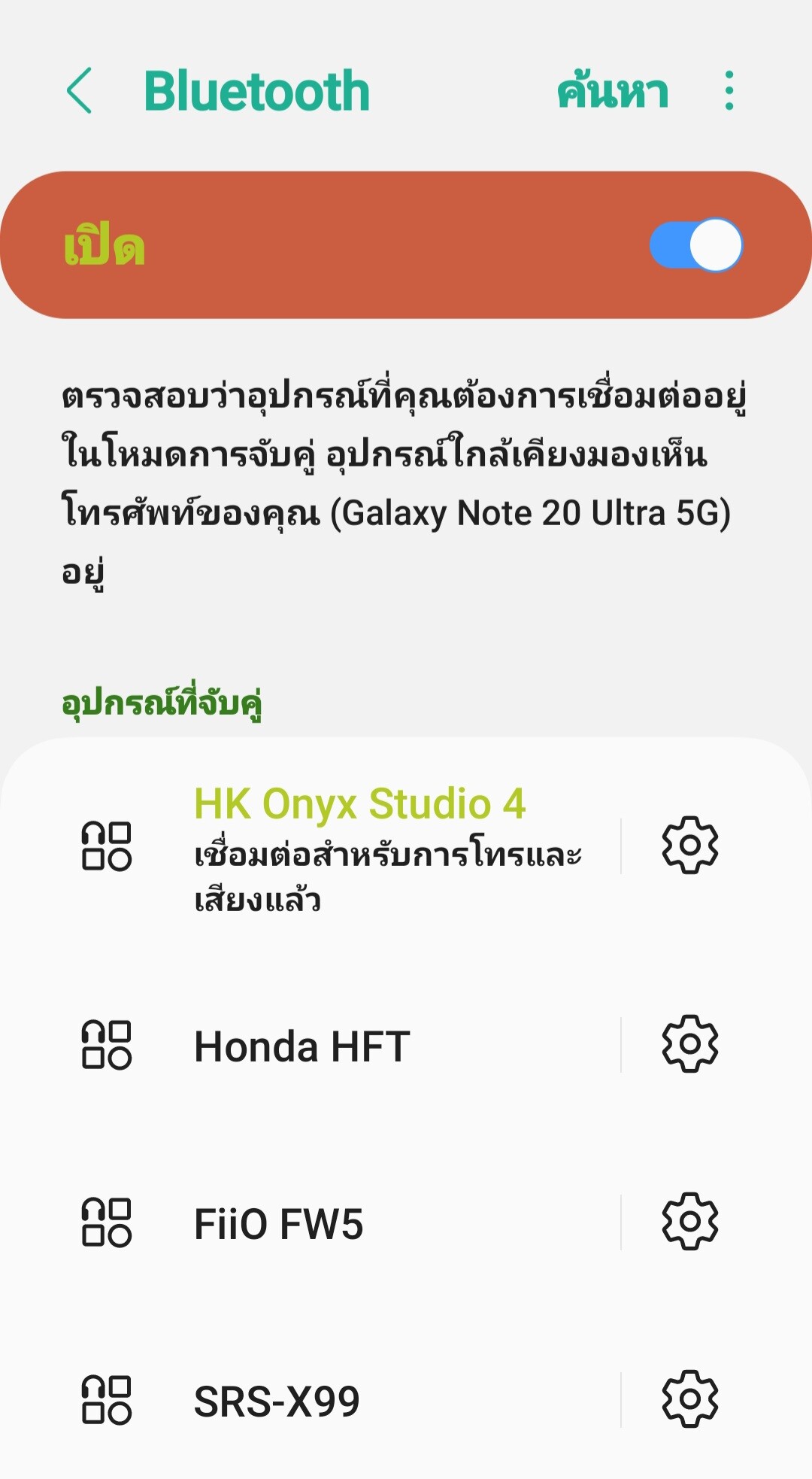This screenshot has width=812, height=1479.
Task: Tap ค้นหา to scan for devices
Action: (x=613, y=91)
